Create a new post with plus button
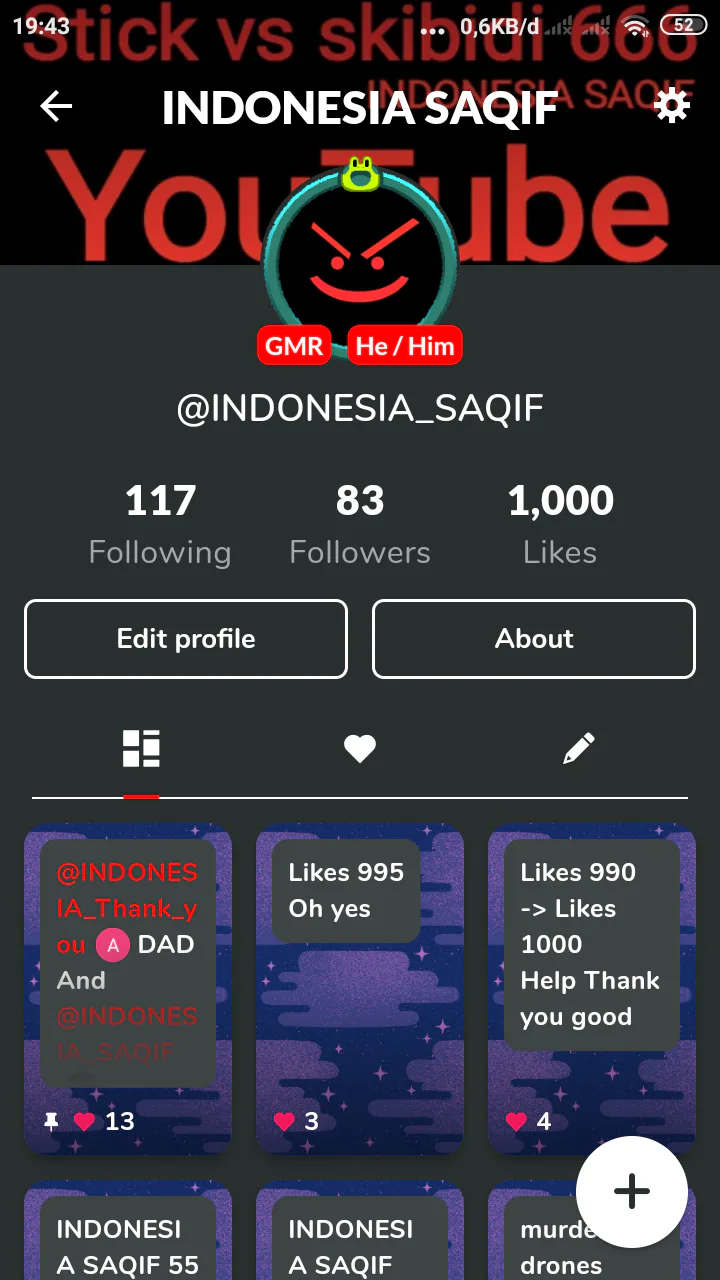720x1280 pixels. click(632, 1191)
